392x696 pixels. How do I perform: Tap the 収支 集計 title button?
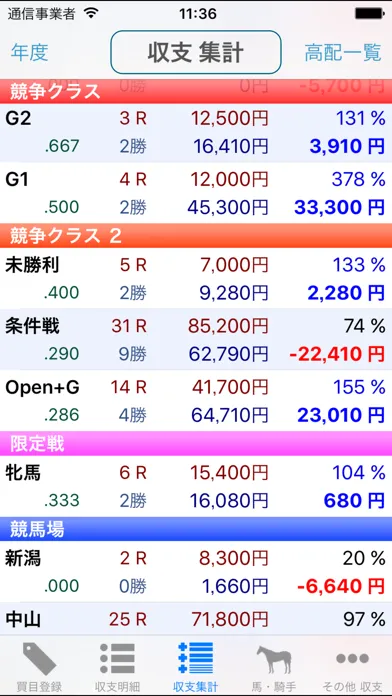coord(196,52)
